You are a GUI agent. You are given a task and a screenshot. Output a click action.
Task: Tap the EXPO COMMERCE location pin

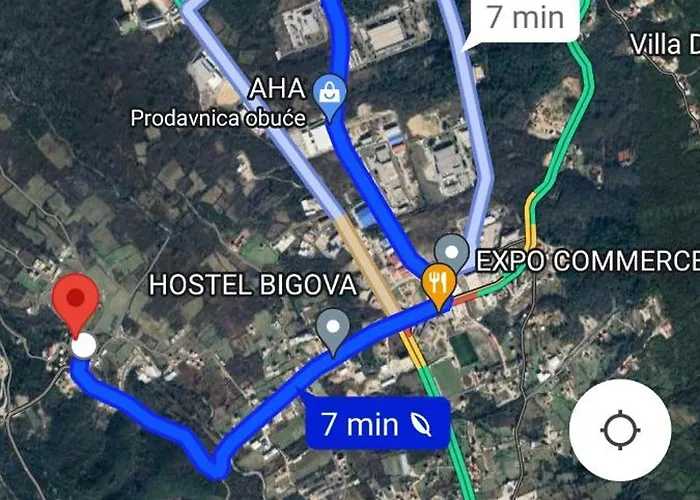(x=453, y=250)
